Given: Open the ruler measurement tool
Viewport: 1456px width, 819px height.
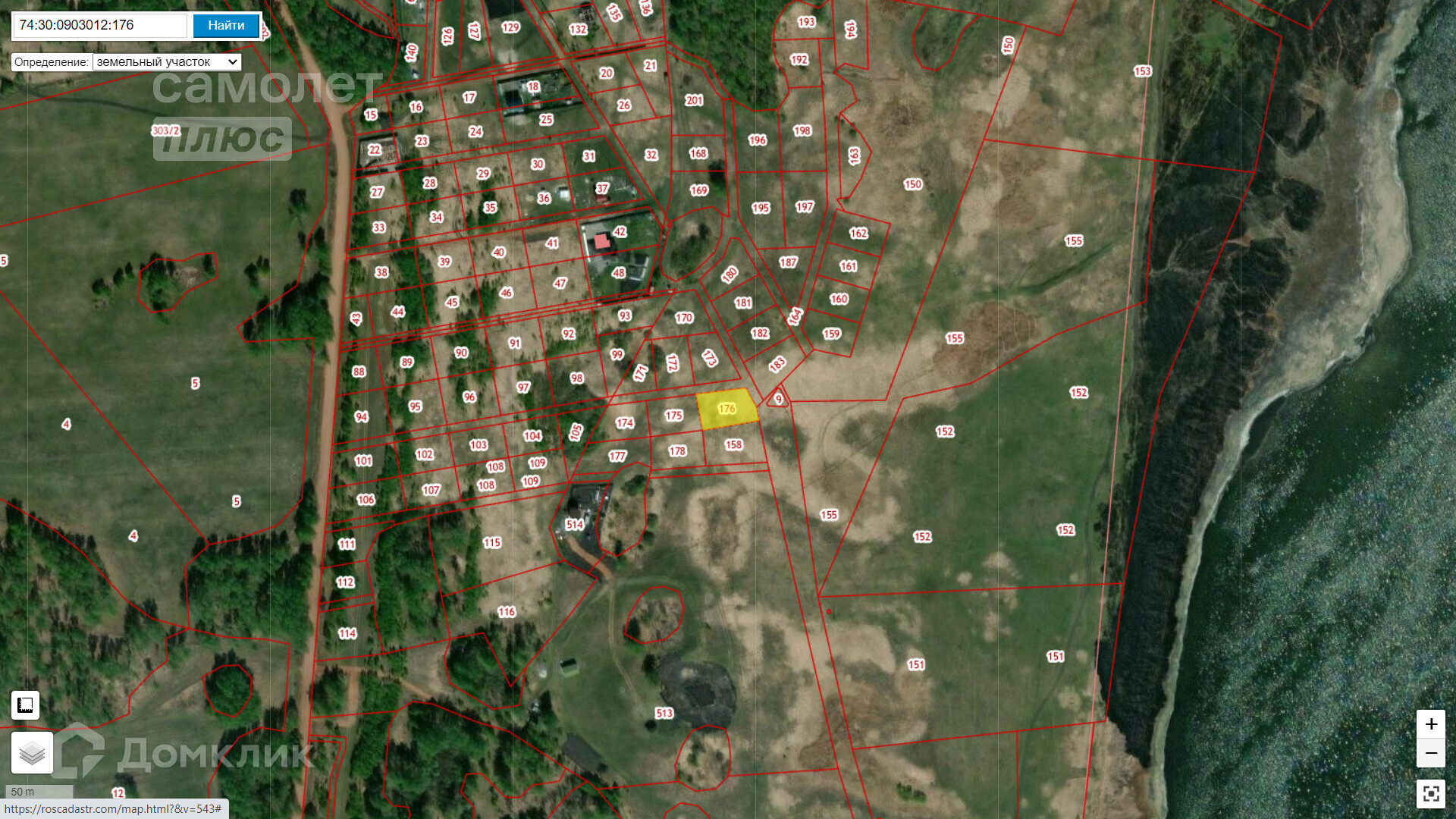Looking at the screenshot, I should (x=25, y=704).
